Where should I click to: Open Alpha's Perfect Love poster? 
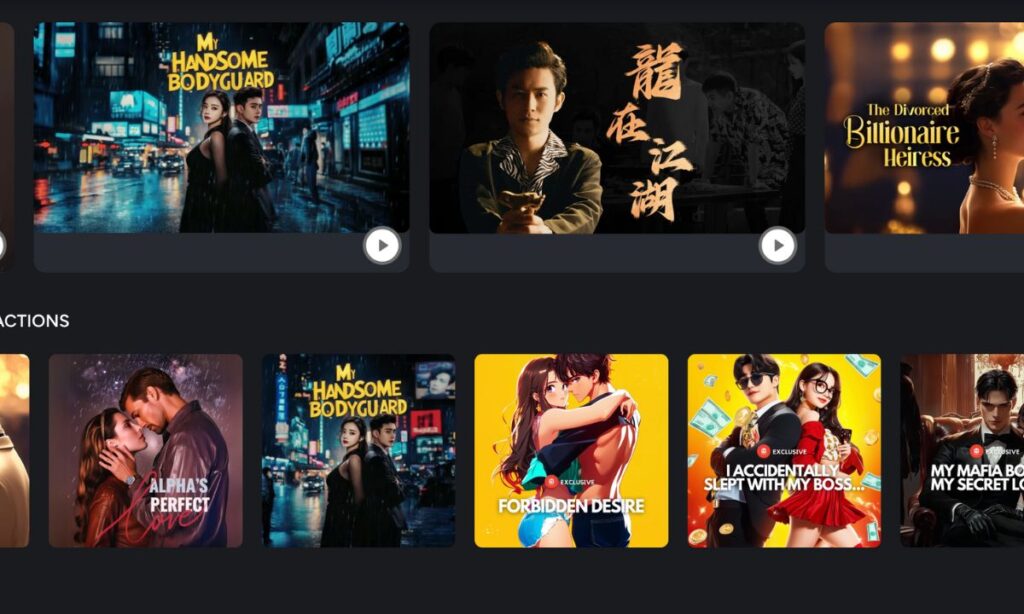146,450
